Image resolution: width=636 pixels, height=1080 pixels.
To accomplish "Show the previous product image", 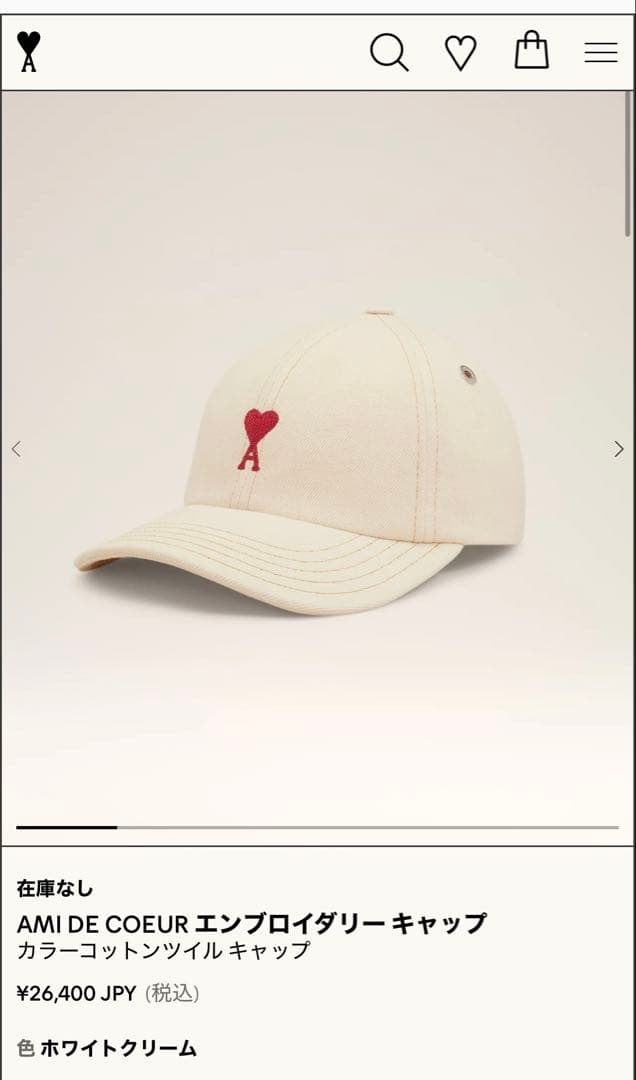I will click(16, 449).
